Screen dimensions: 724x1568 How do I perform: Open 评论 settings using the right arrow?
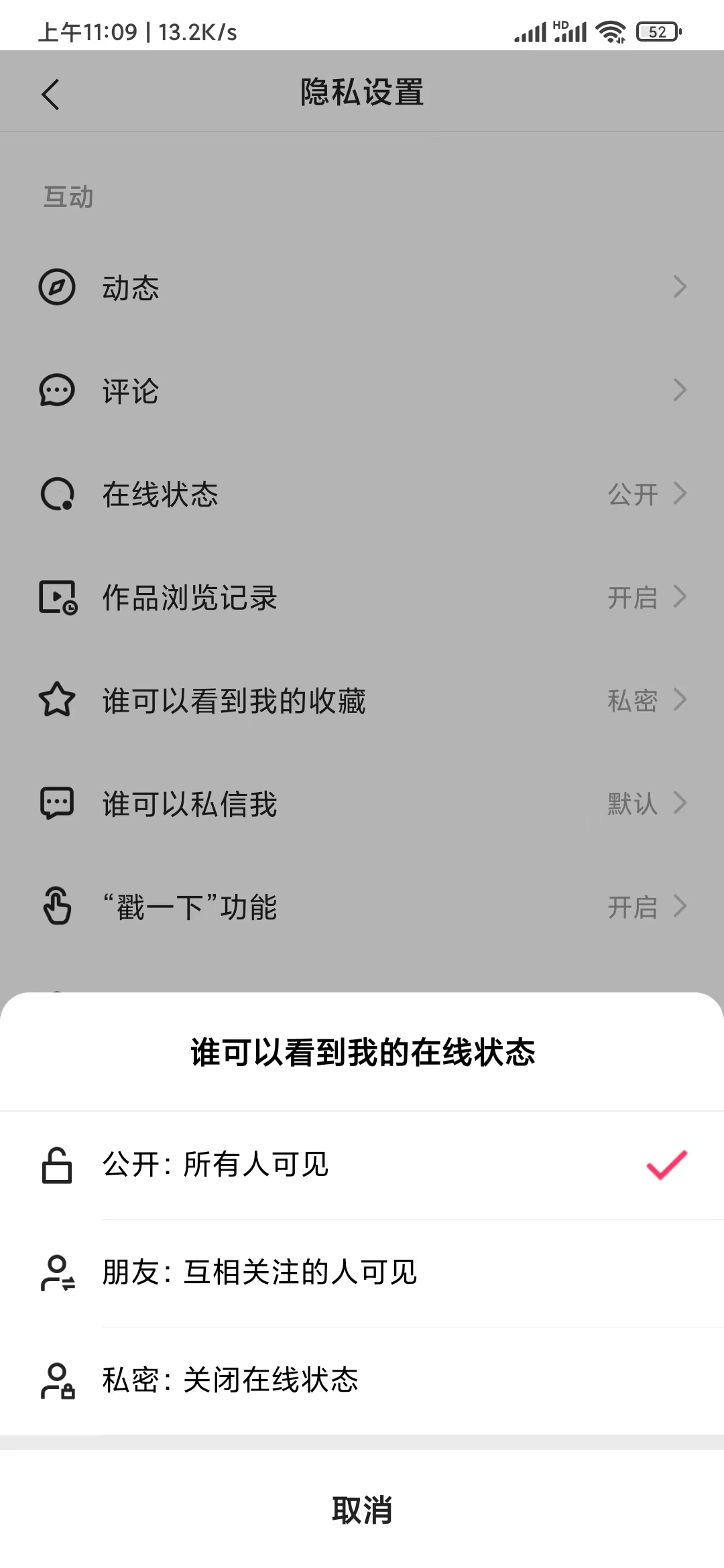click(680, 391)
